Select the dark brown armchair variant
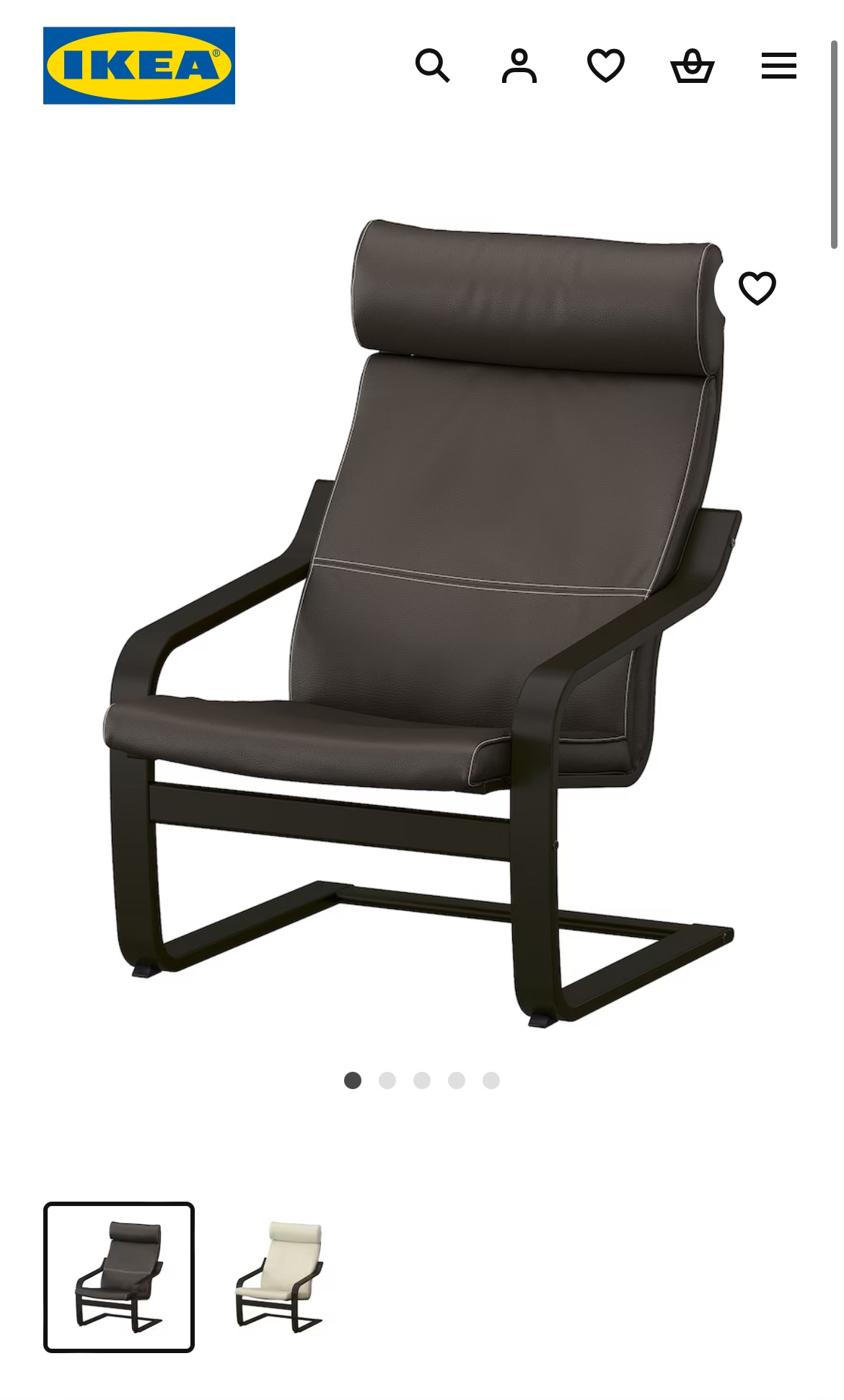The image size is (844, 1400). [119, 1277]
